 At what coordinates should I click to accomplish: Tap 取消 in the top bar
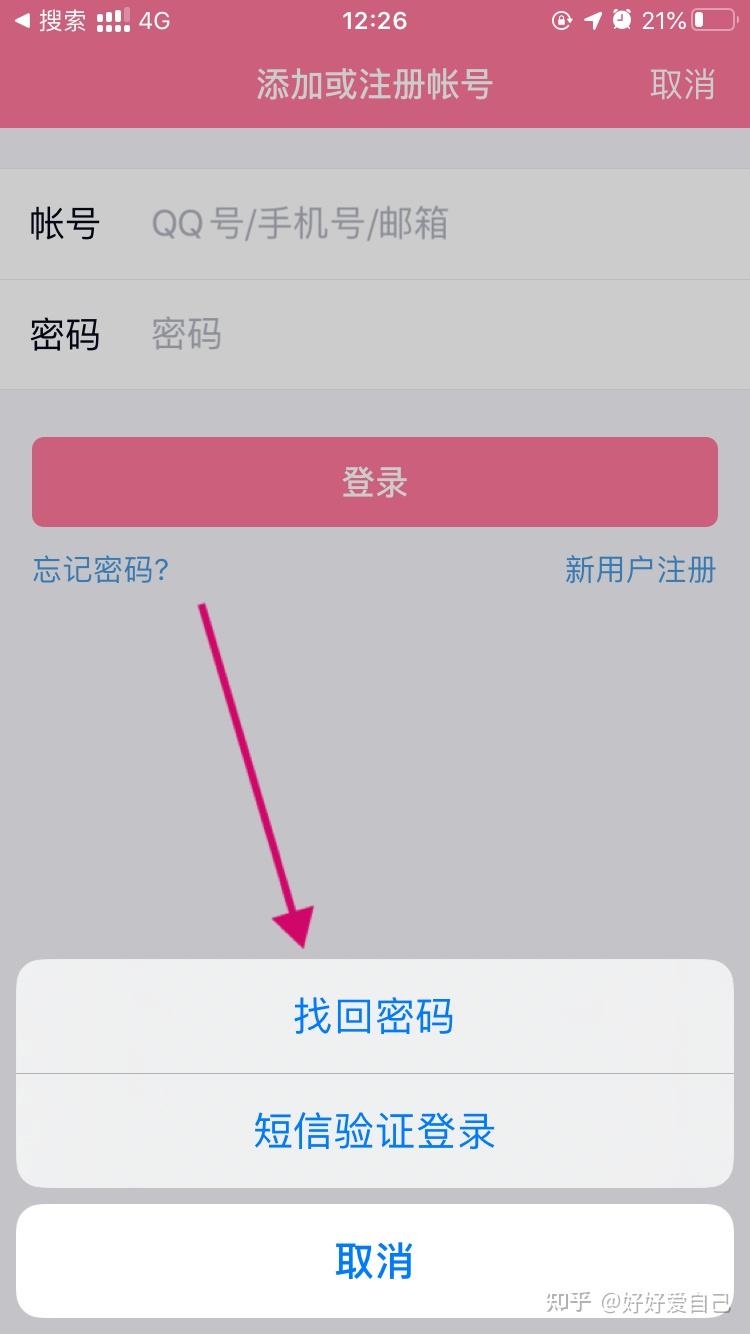click(x=682, y=84)
